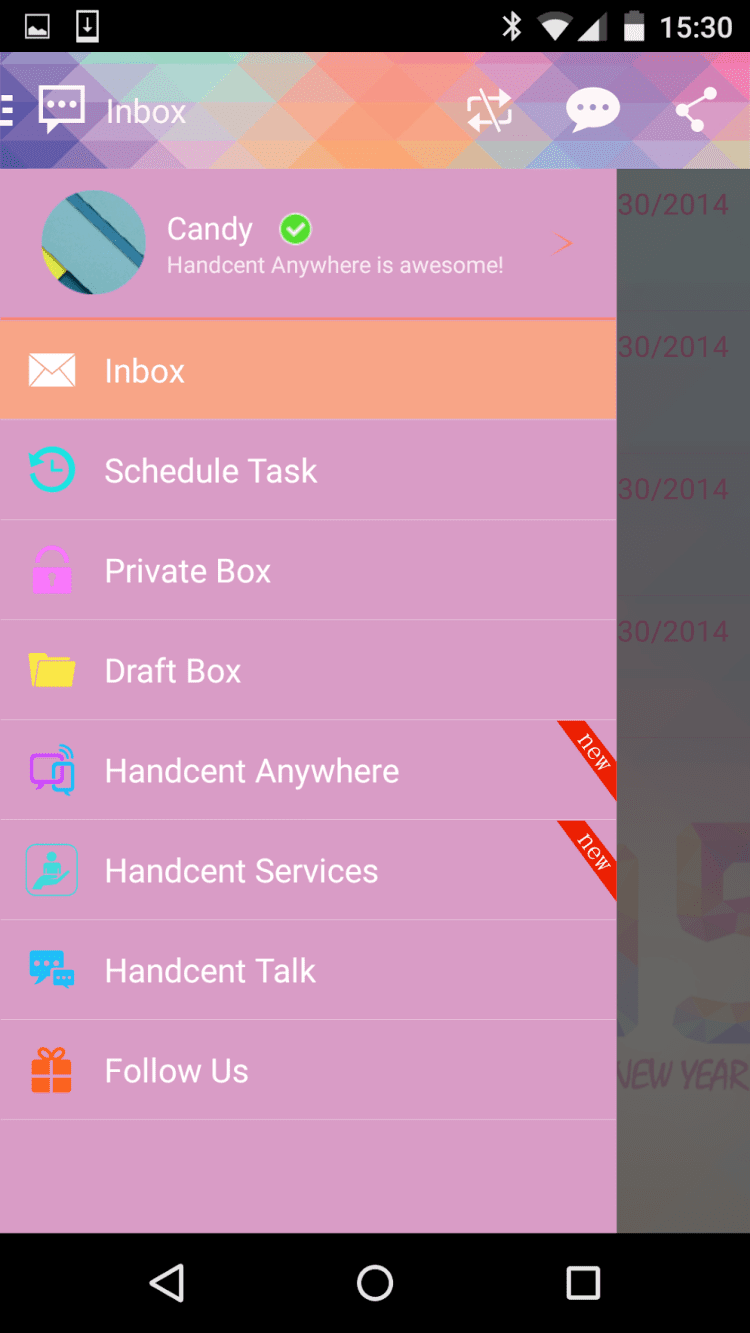This screenshot has height=1333, width=750.
Task: Go to the home screen
Action: pos(375,1283)
